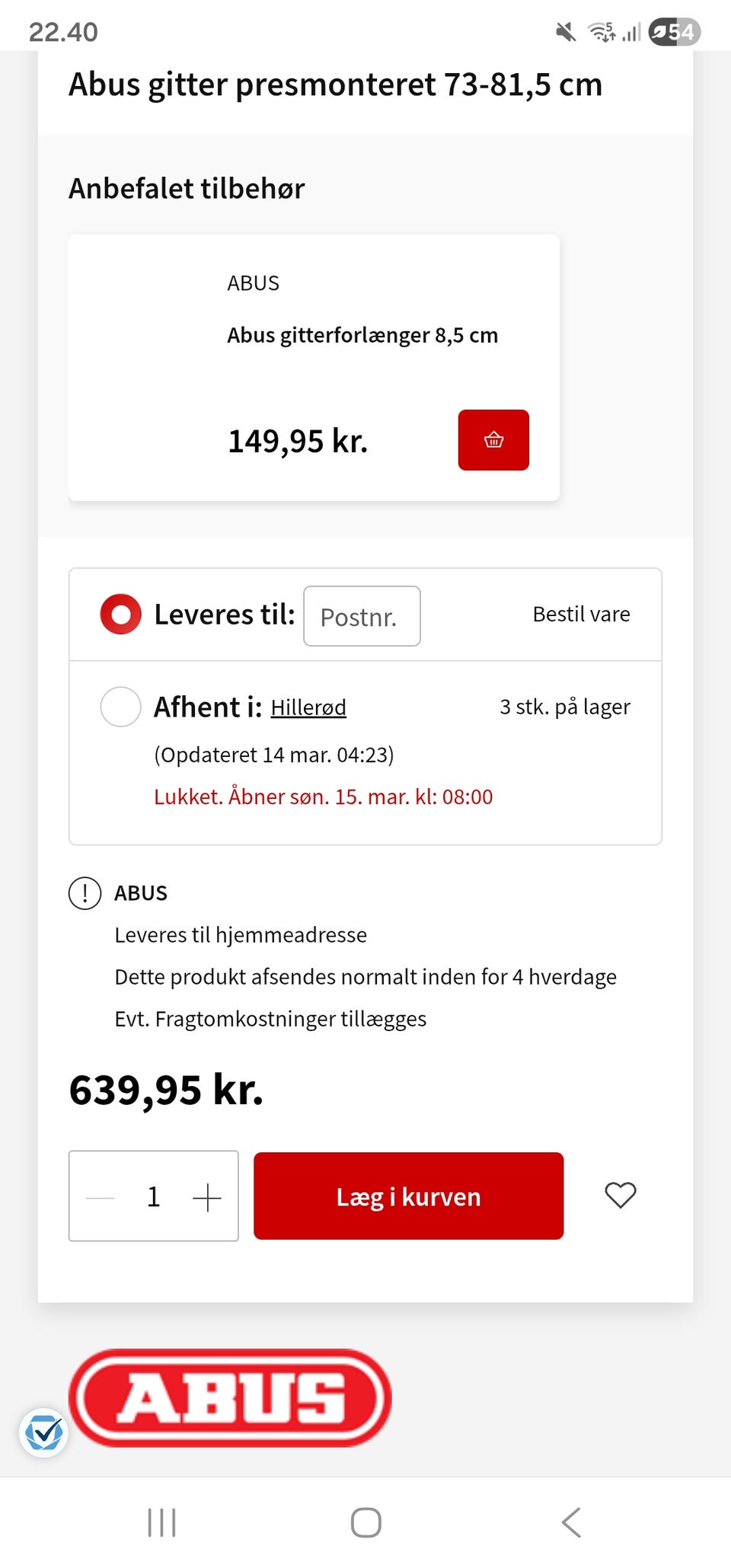The image size is (731, 1568).
Task: Increase quantity with the plus button
Action: (206, 1197)
